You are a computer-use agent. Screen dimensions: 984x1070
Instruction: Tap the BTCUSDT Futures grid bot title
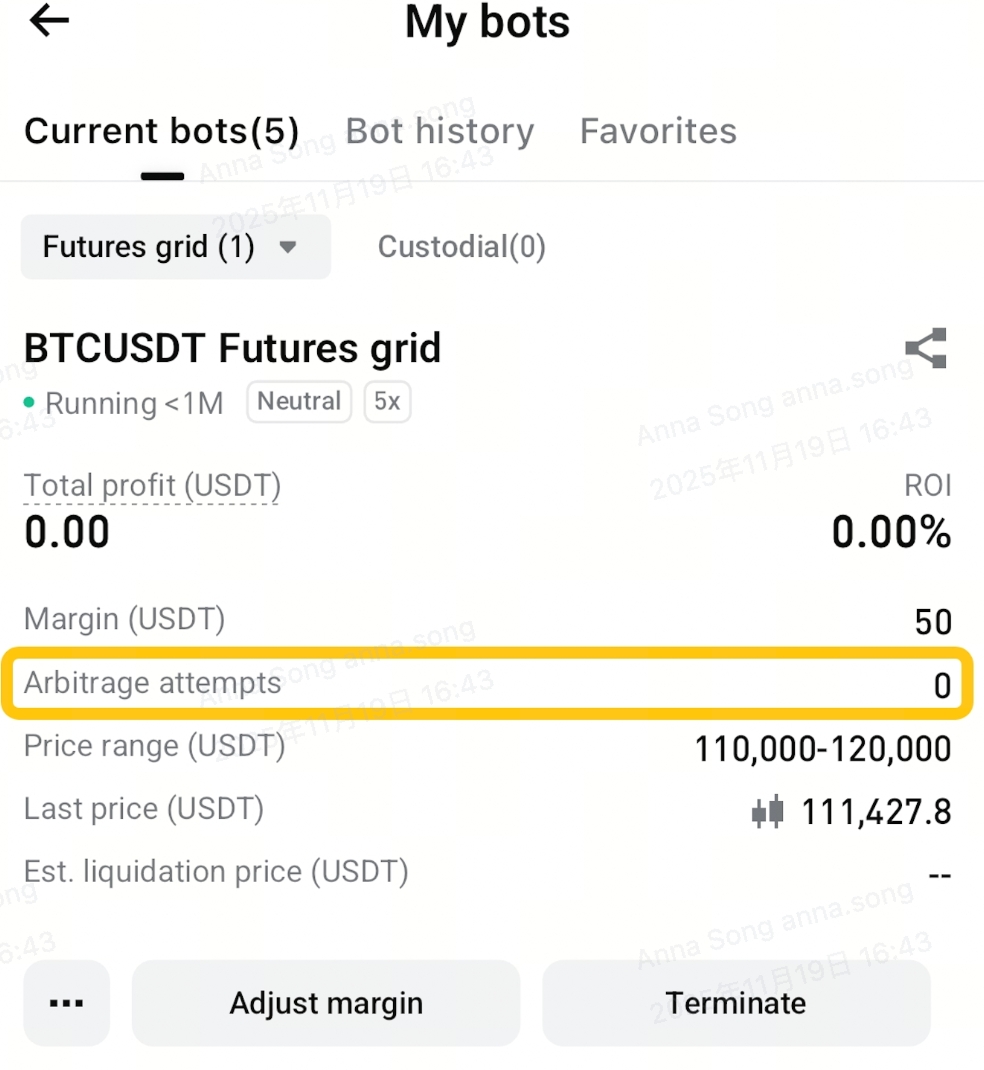point(233,348)
